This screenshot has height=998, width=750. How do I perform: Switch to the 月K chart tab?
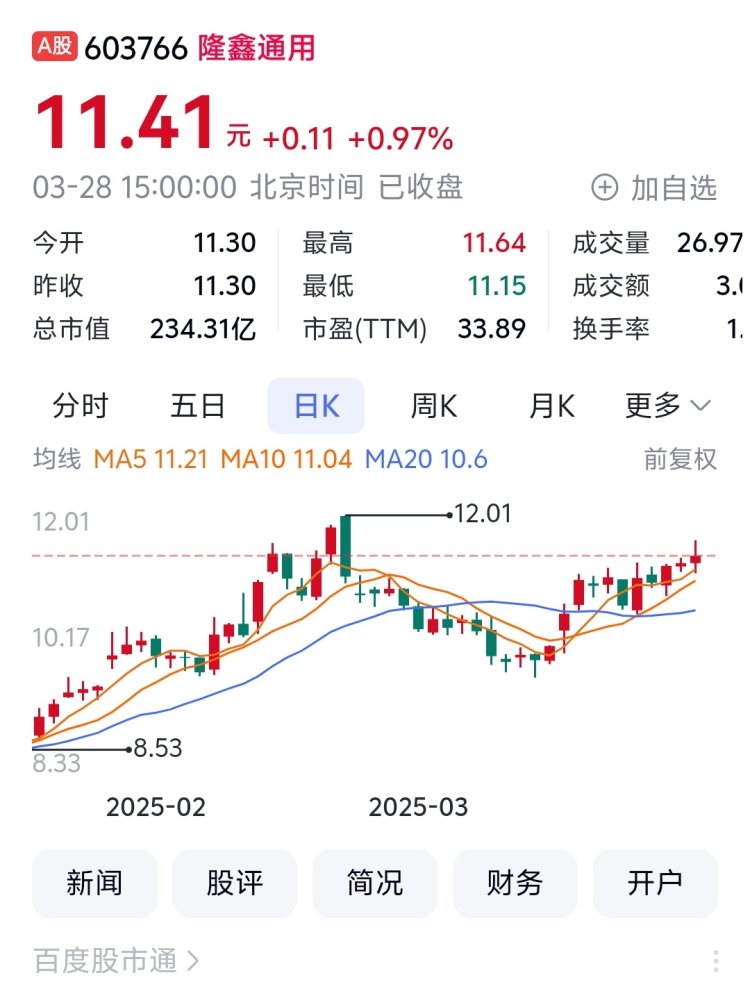tap(551, 406)
